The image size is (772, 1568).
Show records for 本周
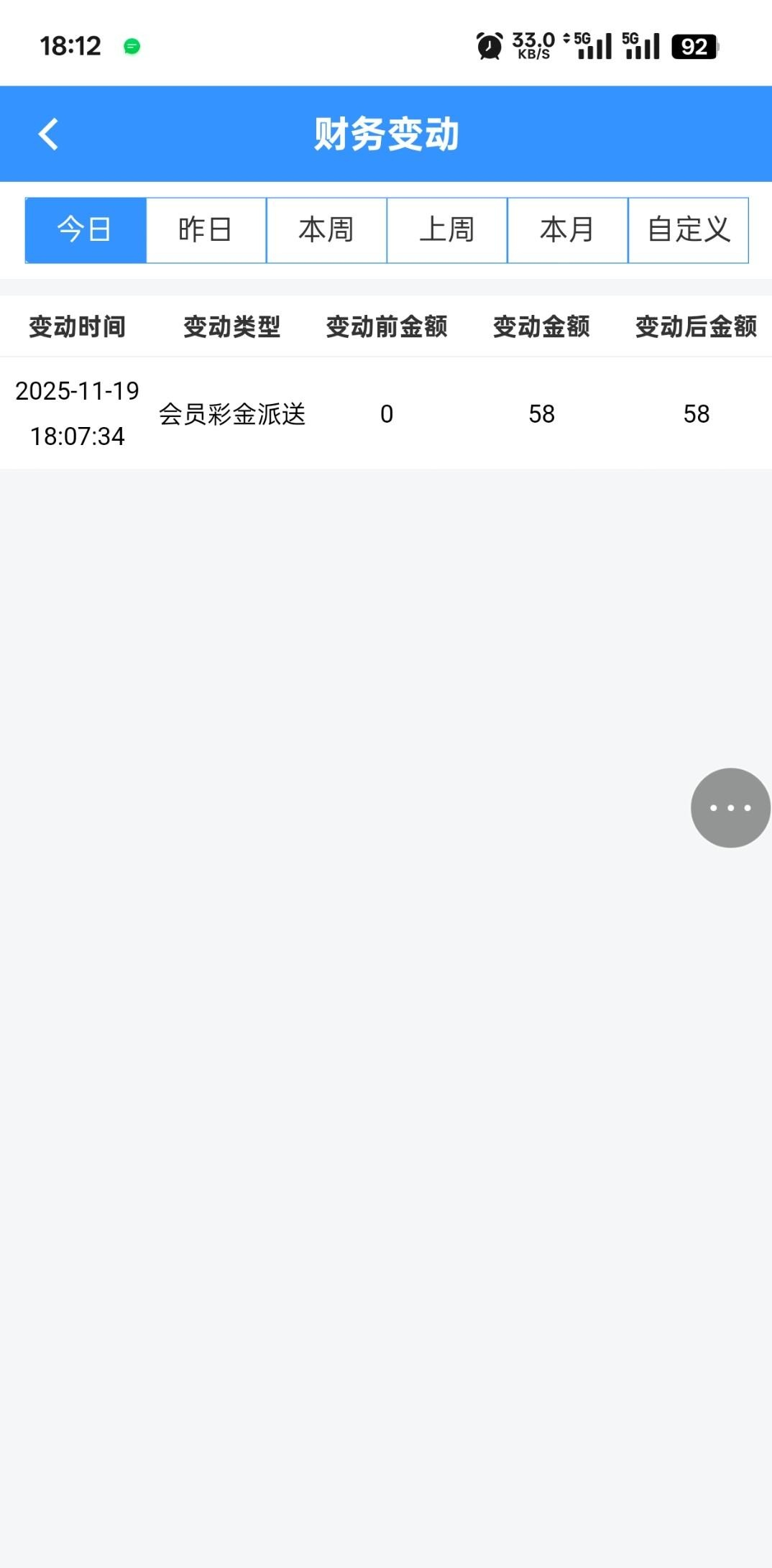click(326, 230)
